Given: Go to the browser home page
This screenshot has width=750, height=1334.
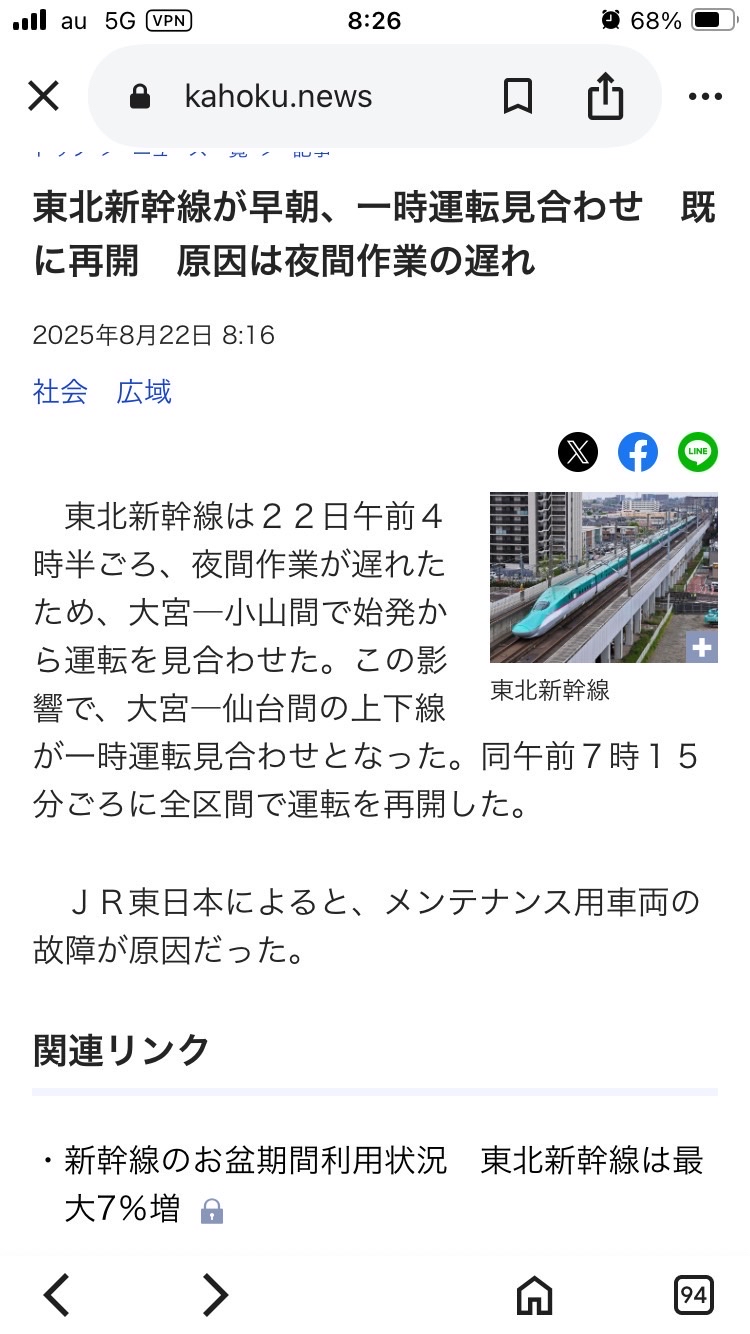Looking at the screenshot, I should 534,1296.
